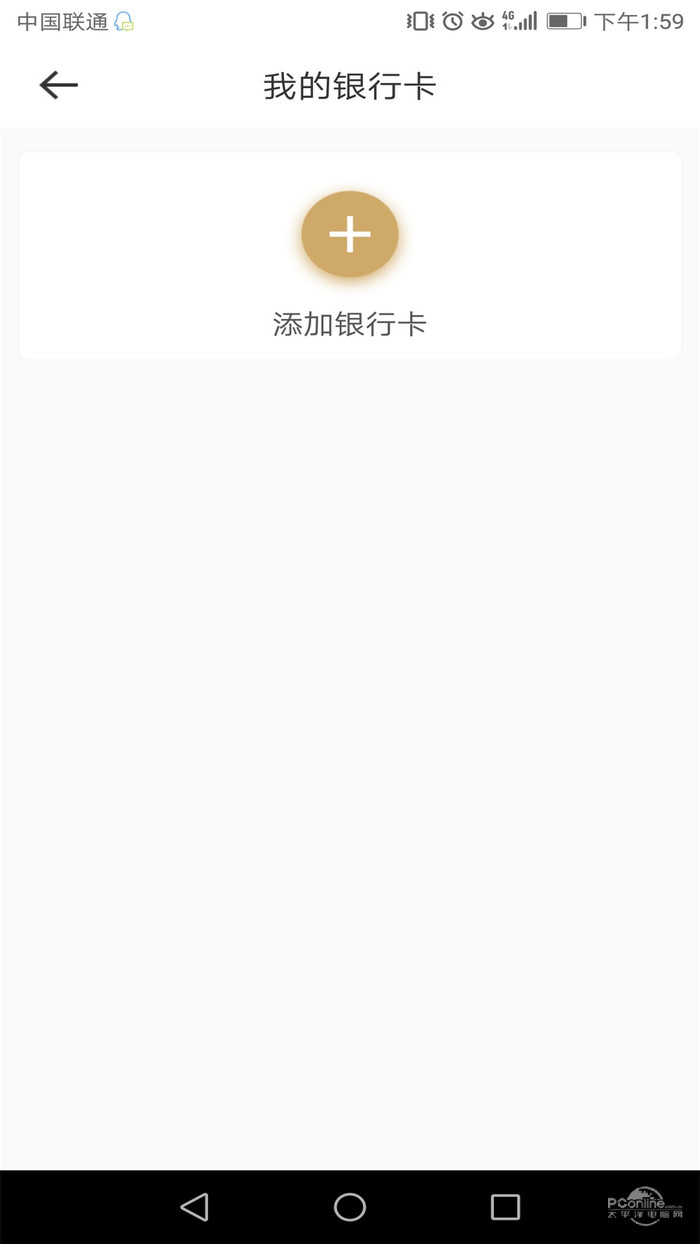Tap the system back button
The height and width of the screenshot is (1244, 700).
[x=194, y=1207]
